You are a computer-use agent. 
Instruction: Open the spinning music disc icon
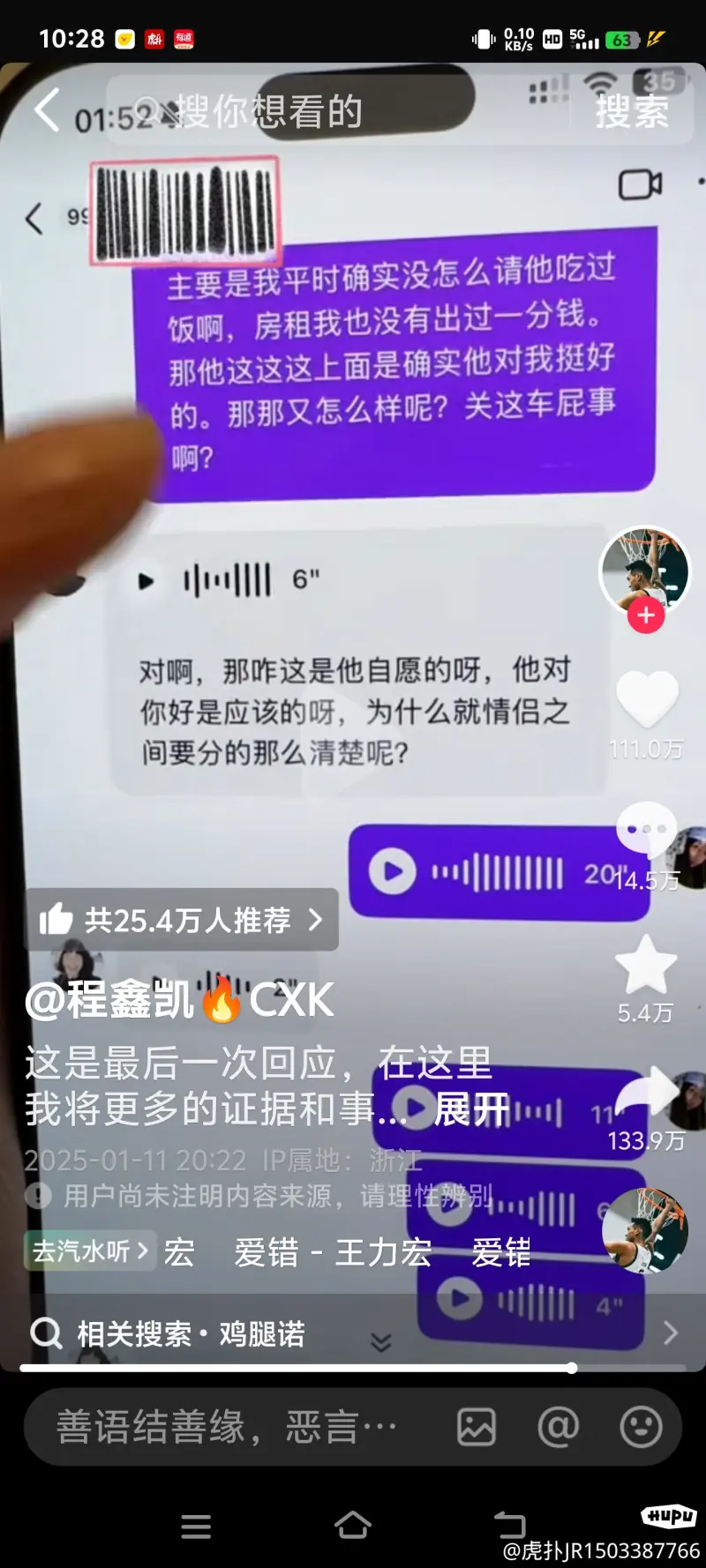click(644, 1230)
